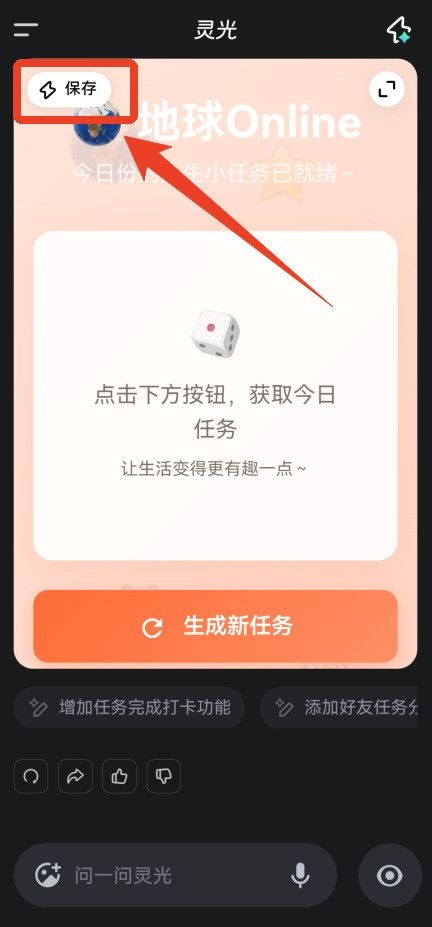
Task: Dislike the response with thumbs down
Action: 164,776
